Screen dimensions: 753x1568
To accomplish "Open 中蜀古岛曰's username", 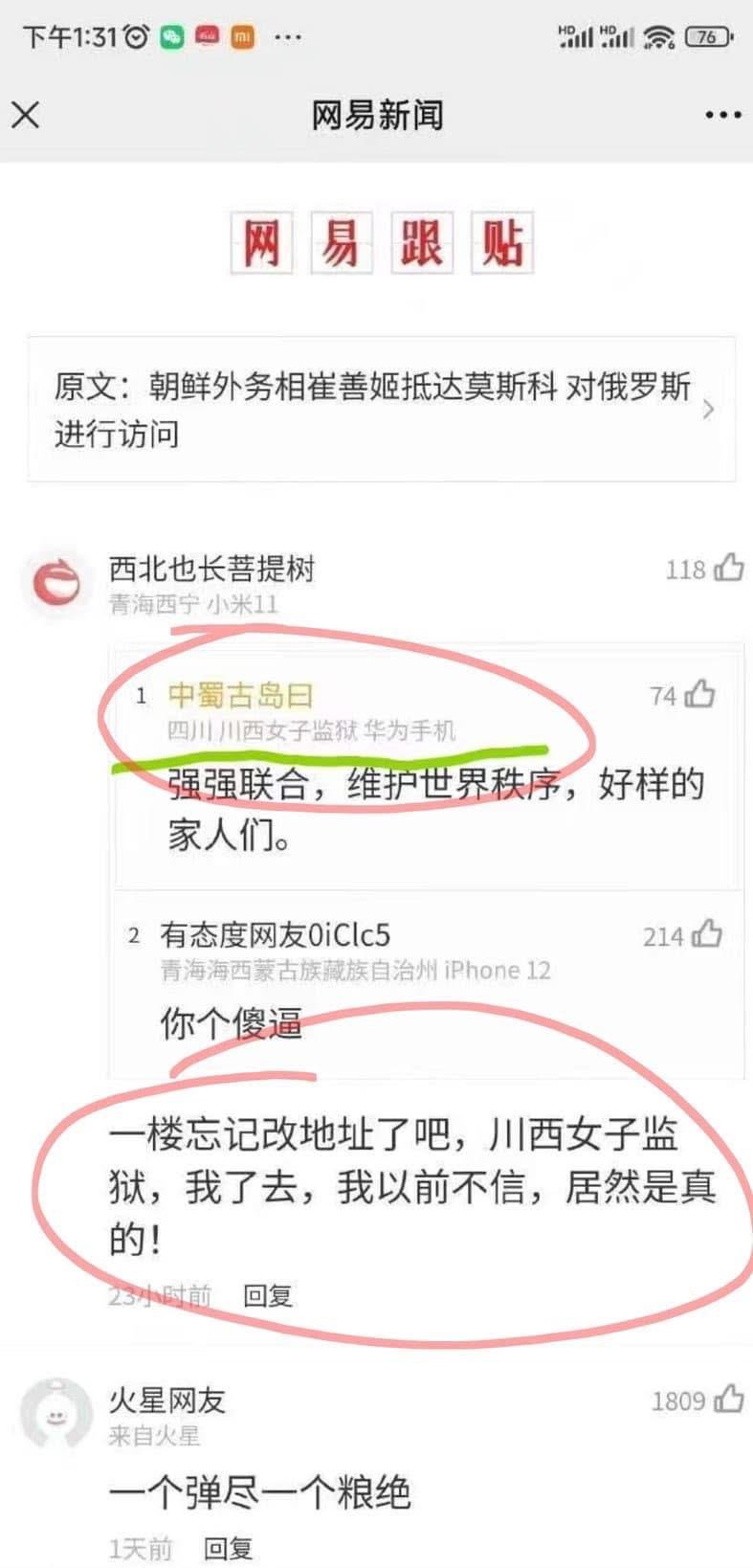I will (x=240, y=695).
